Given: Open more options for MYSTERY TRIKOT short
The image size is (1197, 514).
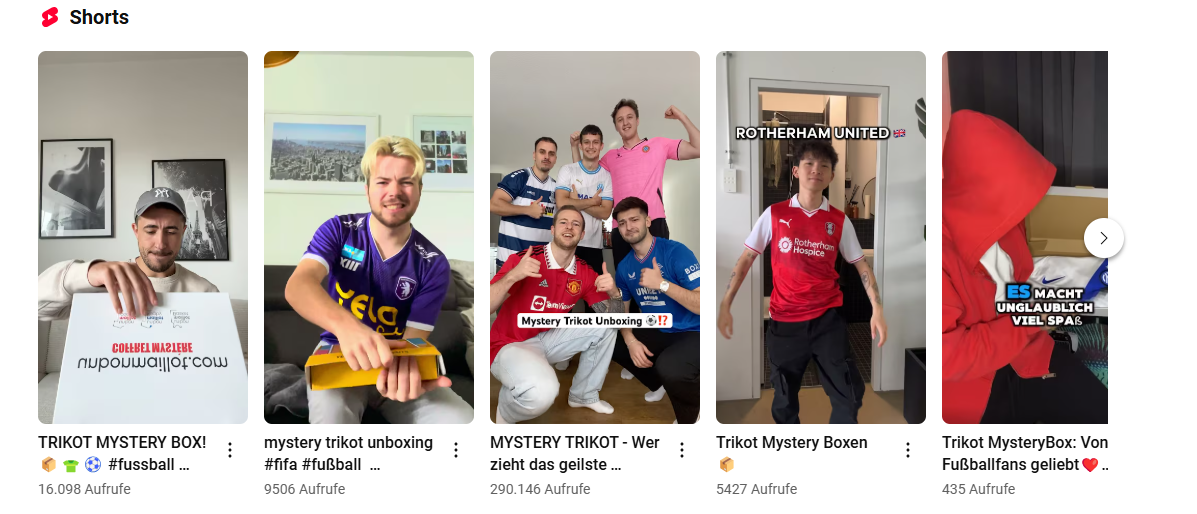Looking at the screenshot, I should (682, 450).
